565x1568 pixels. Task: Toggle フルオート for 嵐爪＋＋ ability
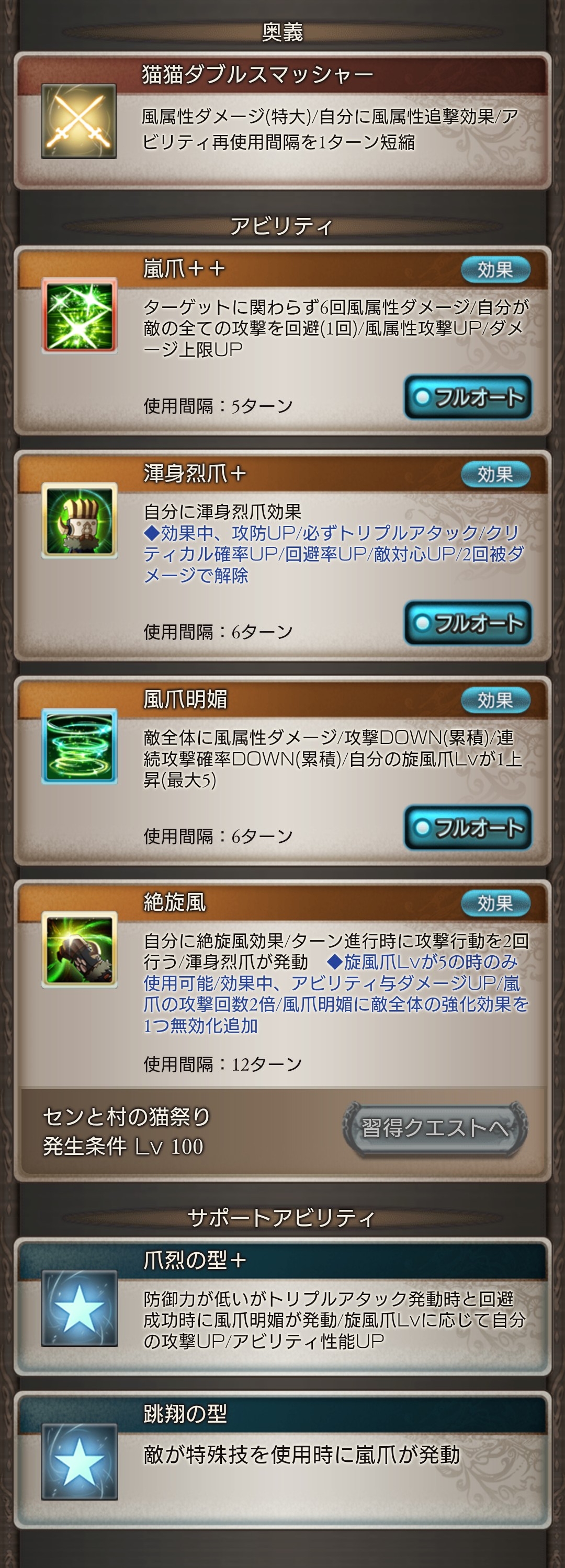pyautogui.click(x=468, y=397)
